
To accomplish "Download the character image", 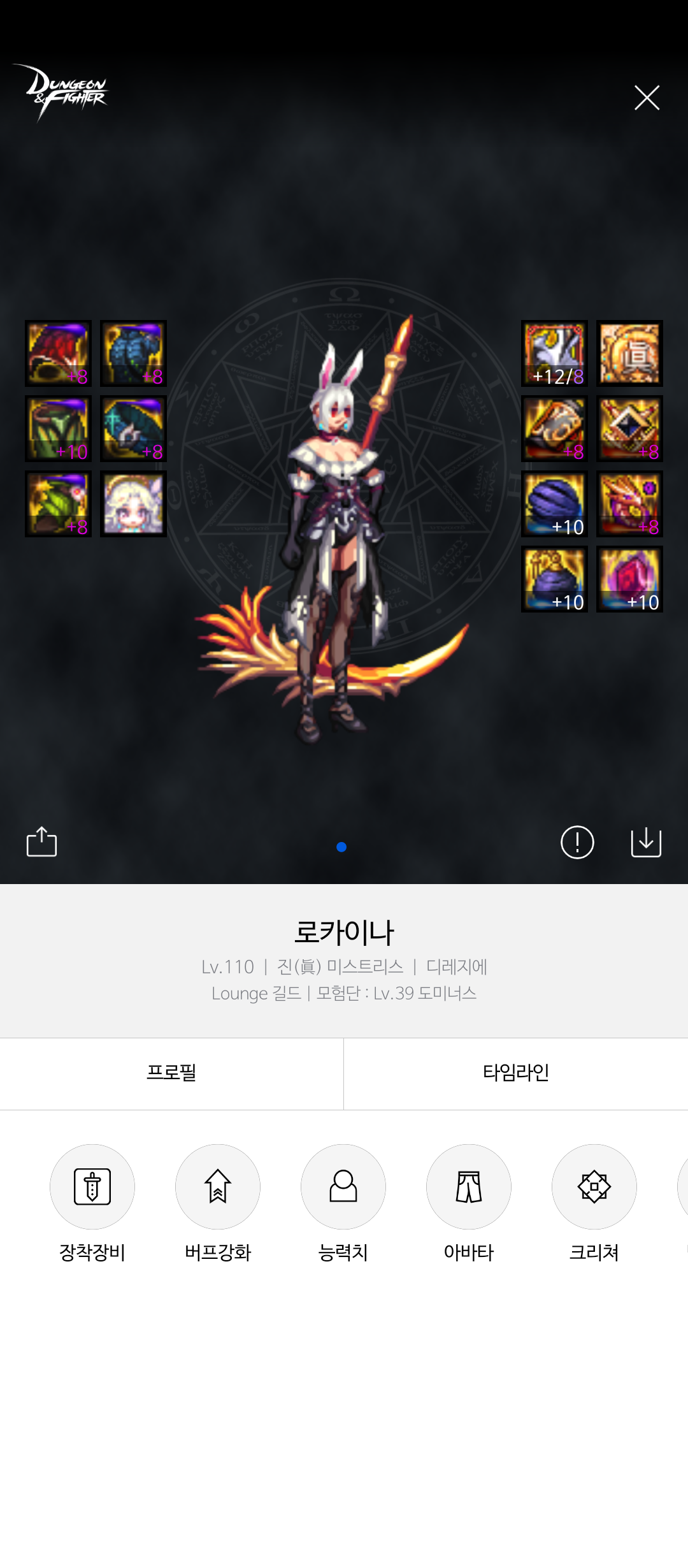I will [646, 842].
